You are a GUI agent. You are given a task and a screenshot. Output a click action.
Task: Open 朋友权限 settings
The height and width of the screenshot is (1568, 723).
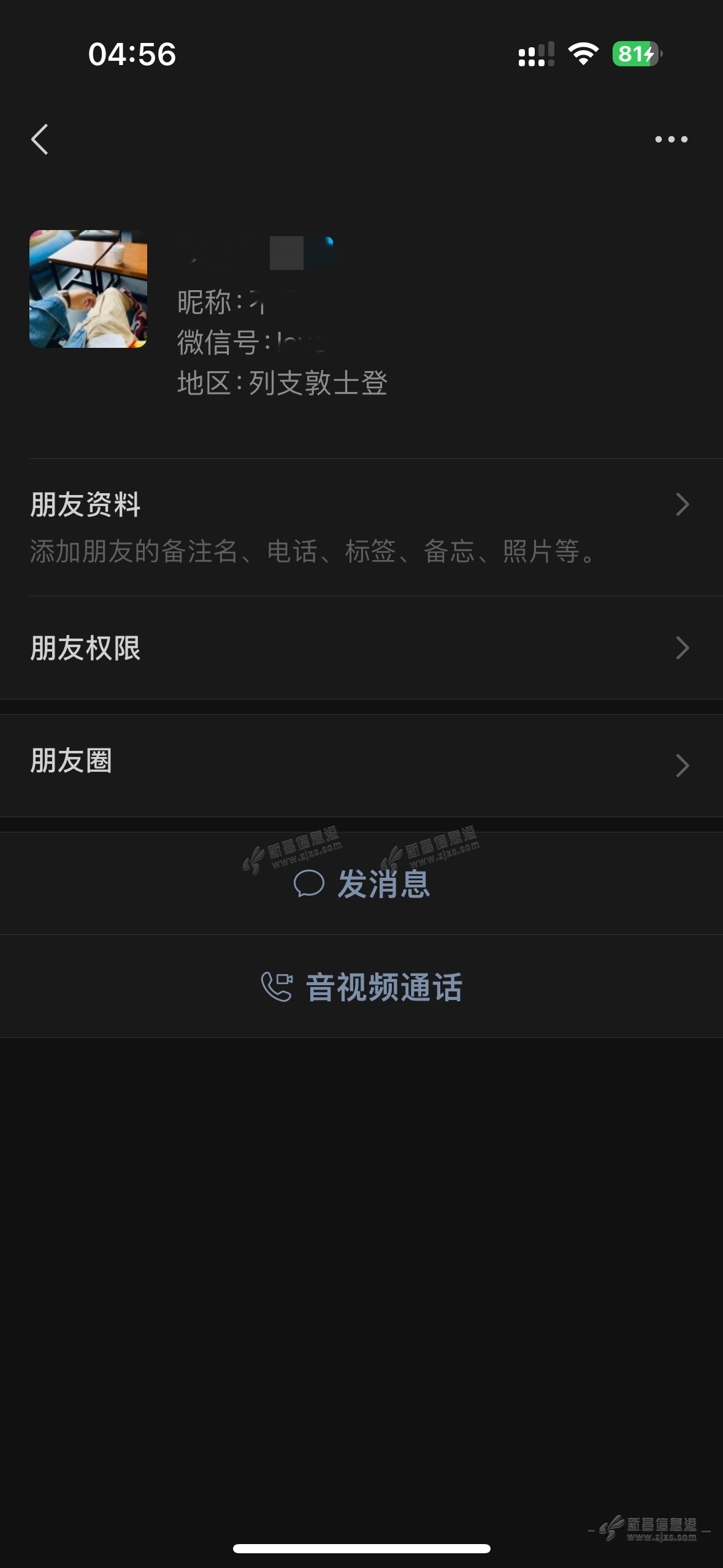(361, 648)
